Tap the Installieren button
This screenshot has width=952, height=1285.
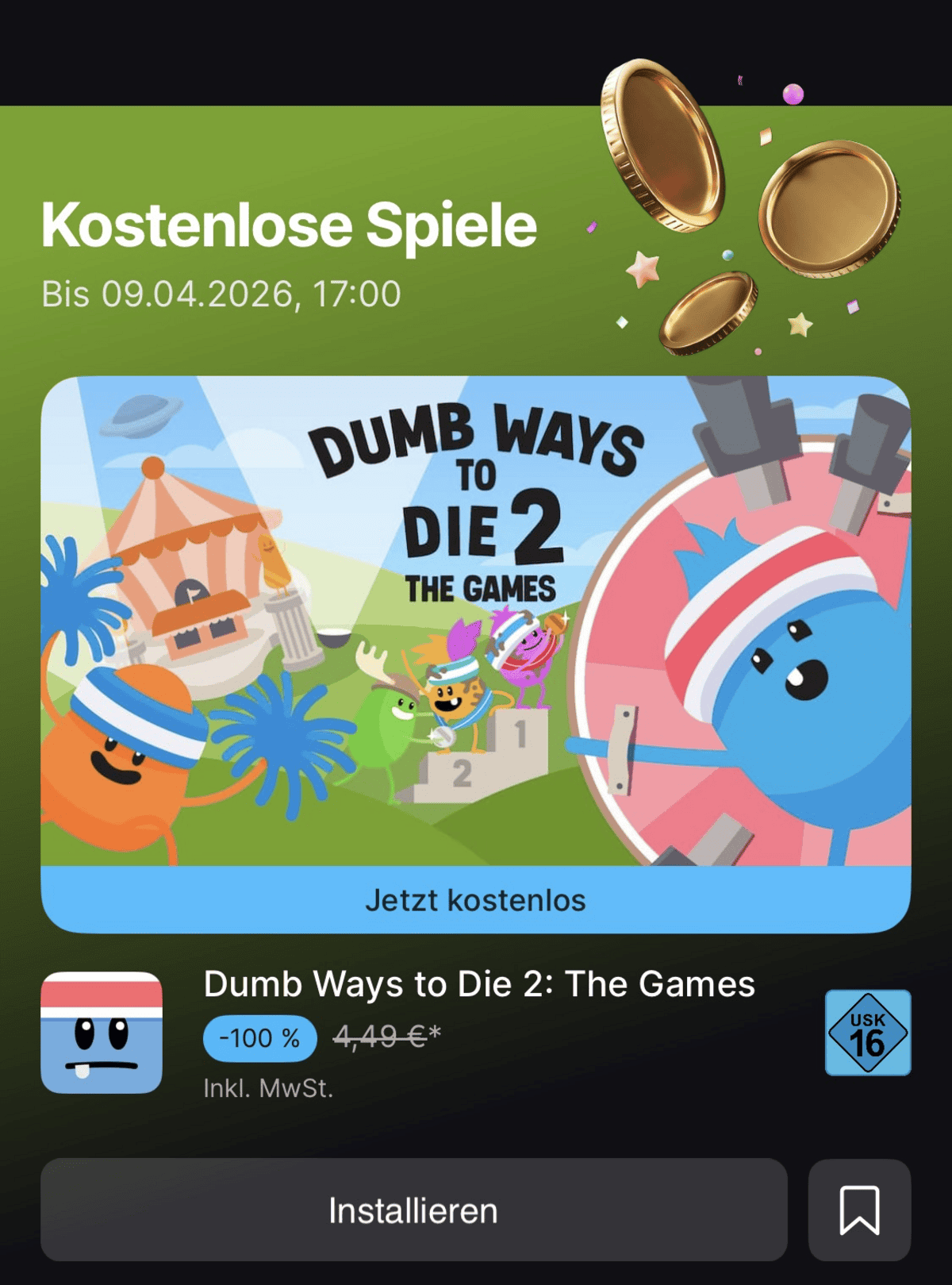pos(413,1210)
